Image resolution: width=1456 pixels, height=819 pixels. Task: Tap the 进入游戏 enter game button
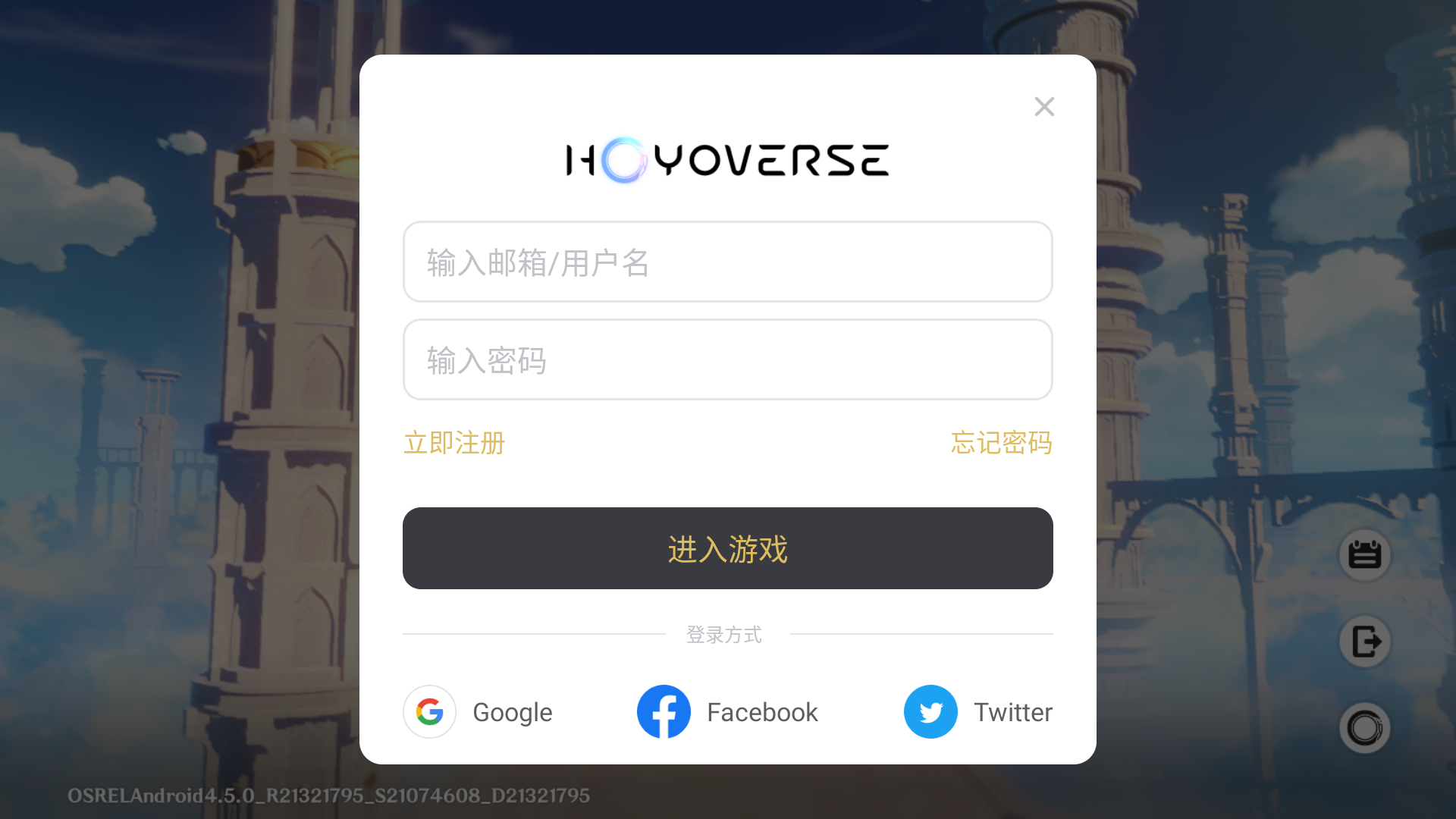(x=727, y=548)
